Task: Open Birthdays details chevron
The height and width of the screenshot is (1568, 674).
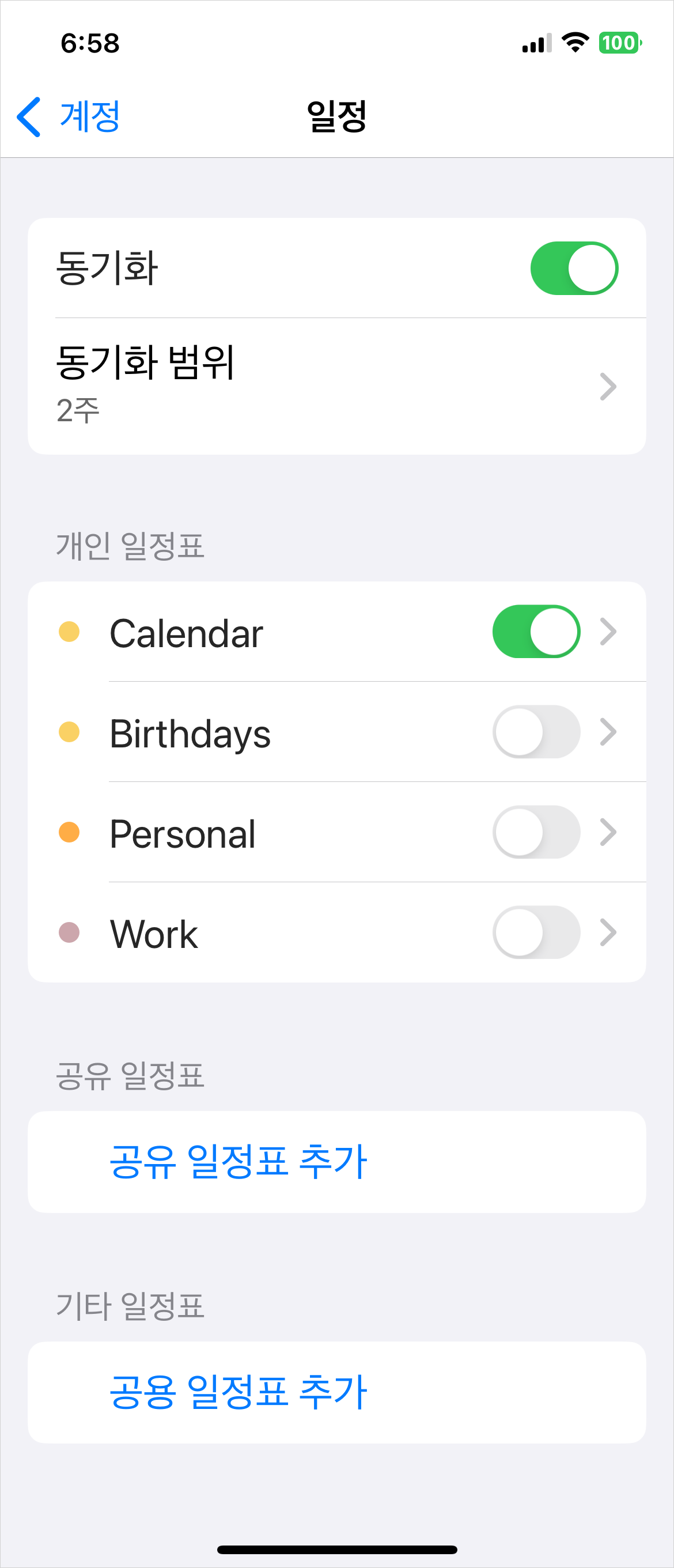Action: [x=608, y=732]
